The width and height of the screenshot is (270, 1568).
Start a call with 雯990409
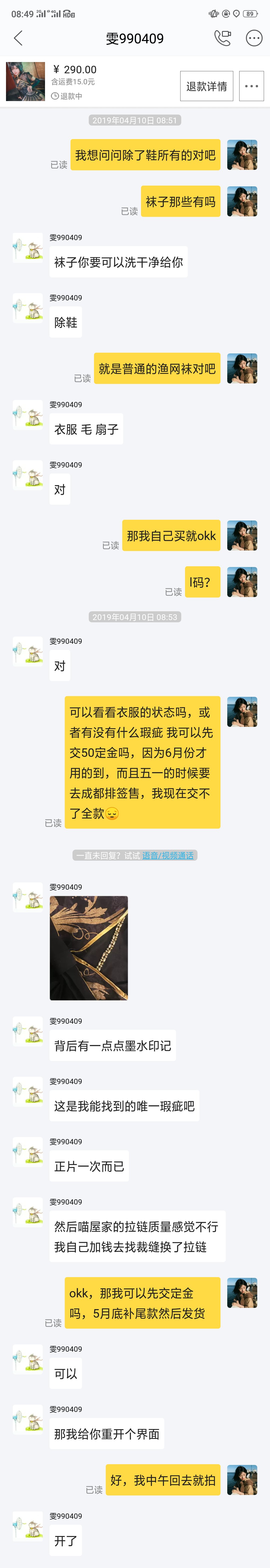[222, 38]
